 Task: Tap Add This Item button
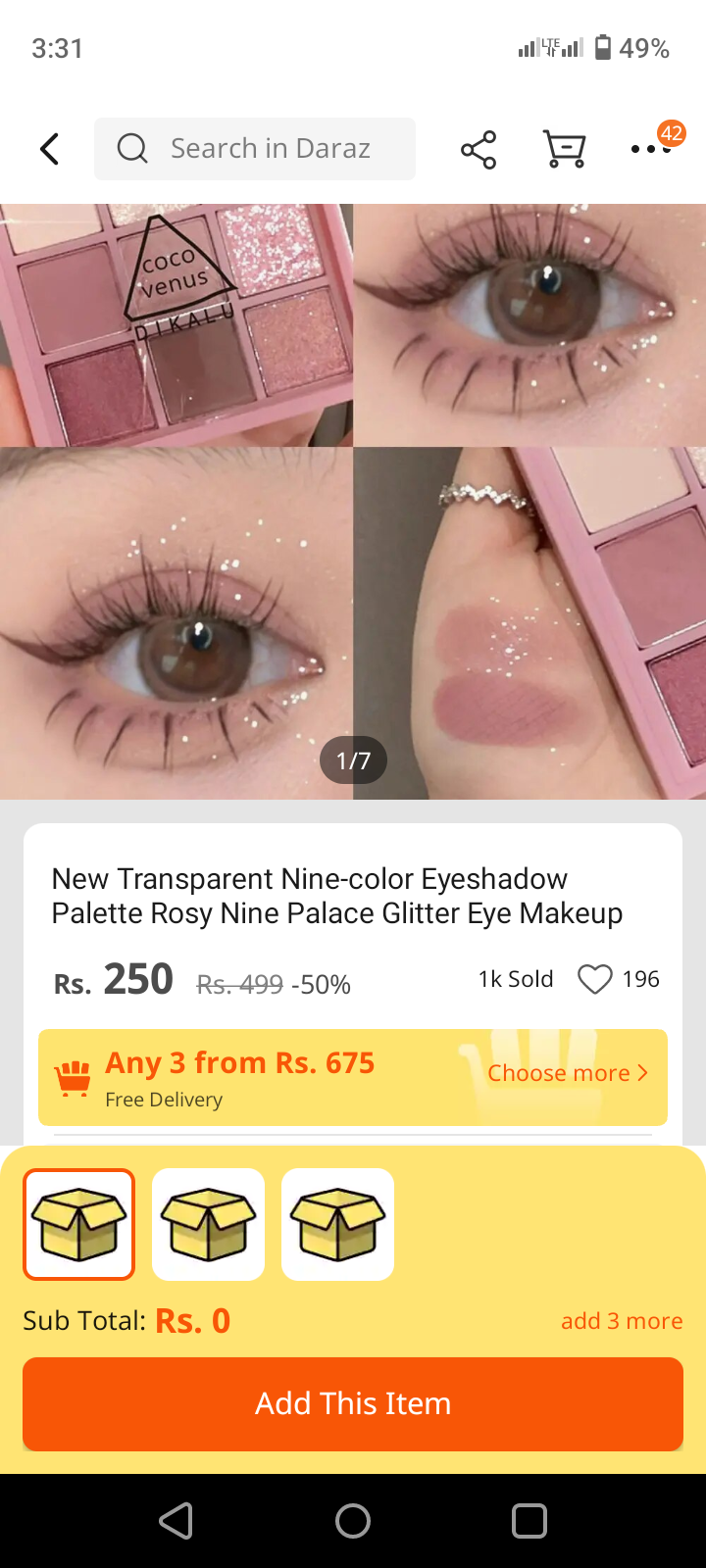coord(353,1403)
